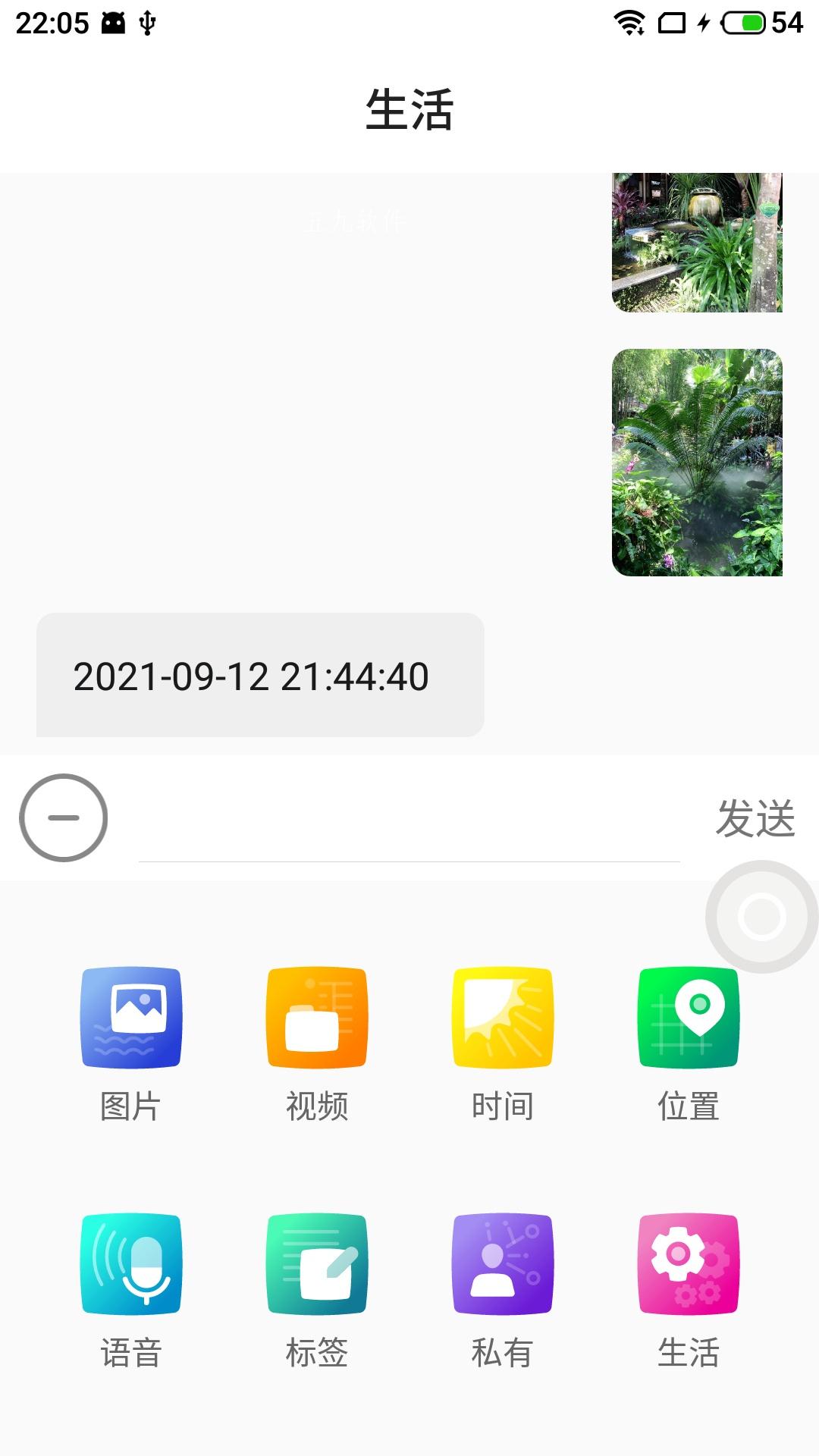This screenshot has width=819, height=1456.
Task: Record a voice note with 语音
Action: pos(130,1264)
